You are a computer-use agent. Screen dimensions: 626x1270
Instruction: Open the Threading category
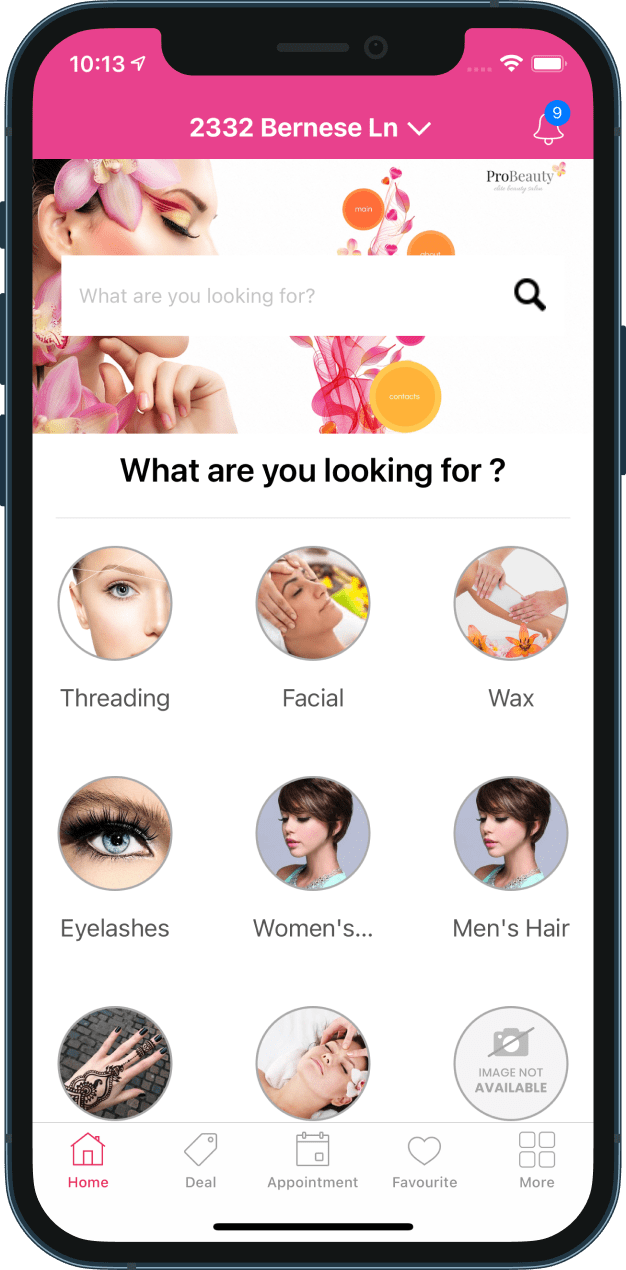115,604
